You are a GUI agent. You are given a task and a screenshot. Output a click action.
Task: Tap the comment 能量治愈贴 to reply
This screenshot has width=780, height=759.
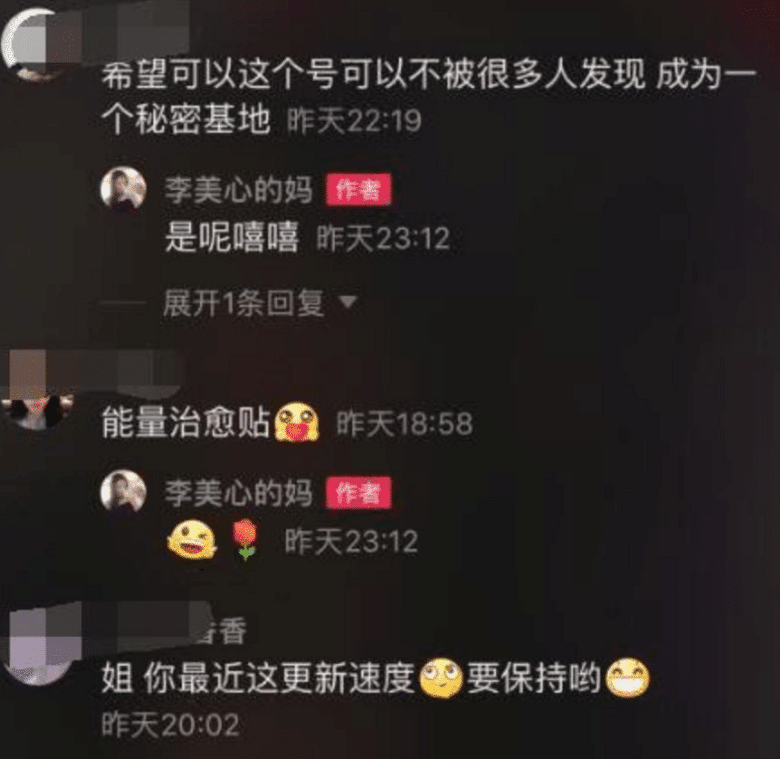186,423
